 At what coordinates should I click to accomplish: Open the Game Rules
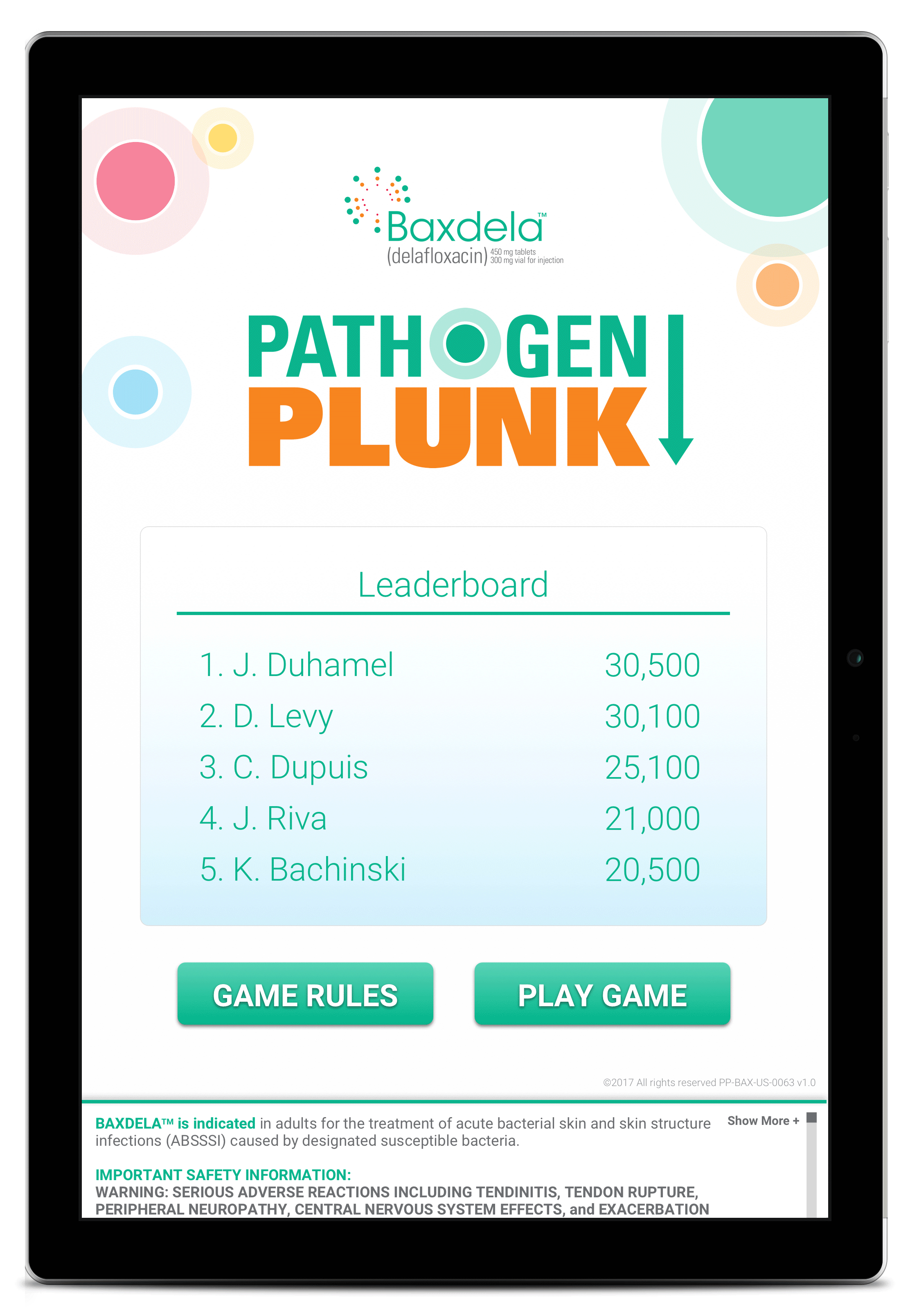coord(305,994)
